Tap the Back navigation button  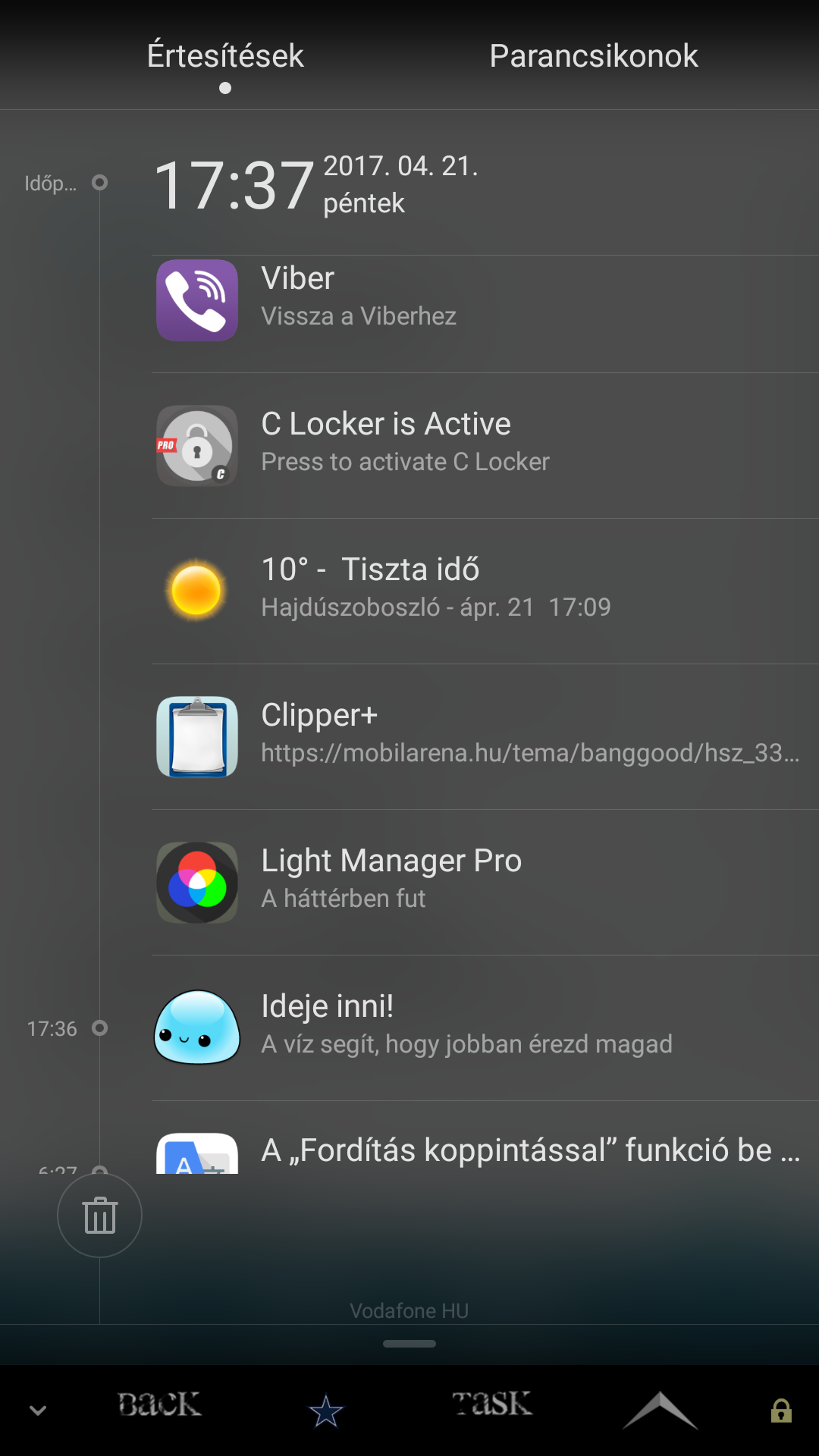(160, 1404)
